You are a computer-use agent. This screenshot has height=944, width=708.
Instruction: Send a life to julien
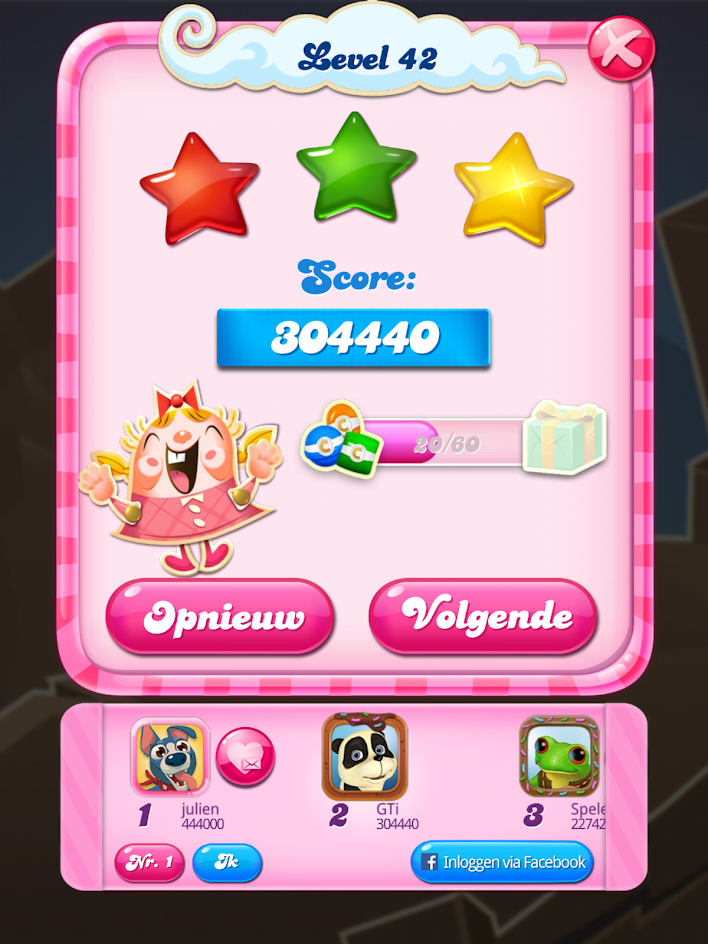pos(245,756)
